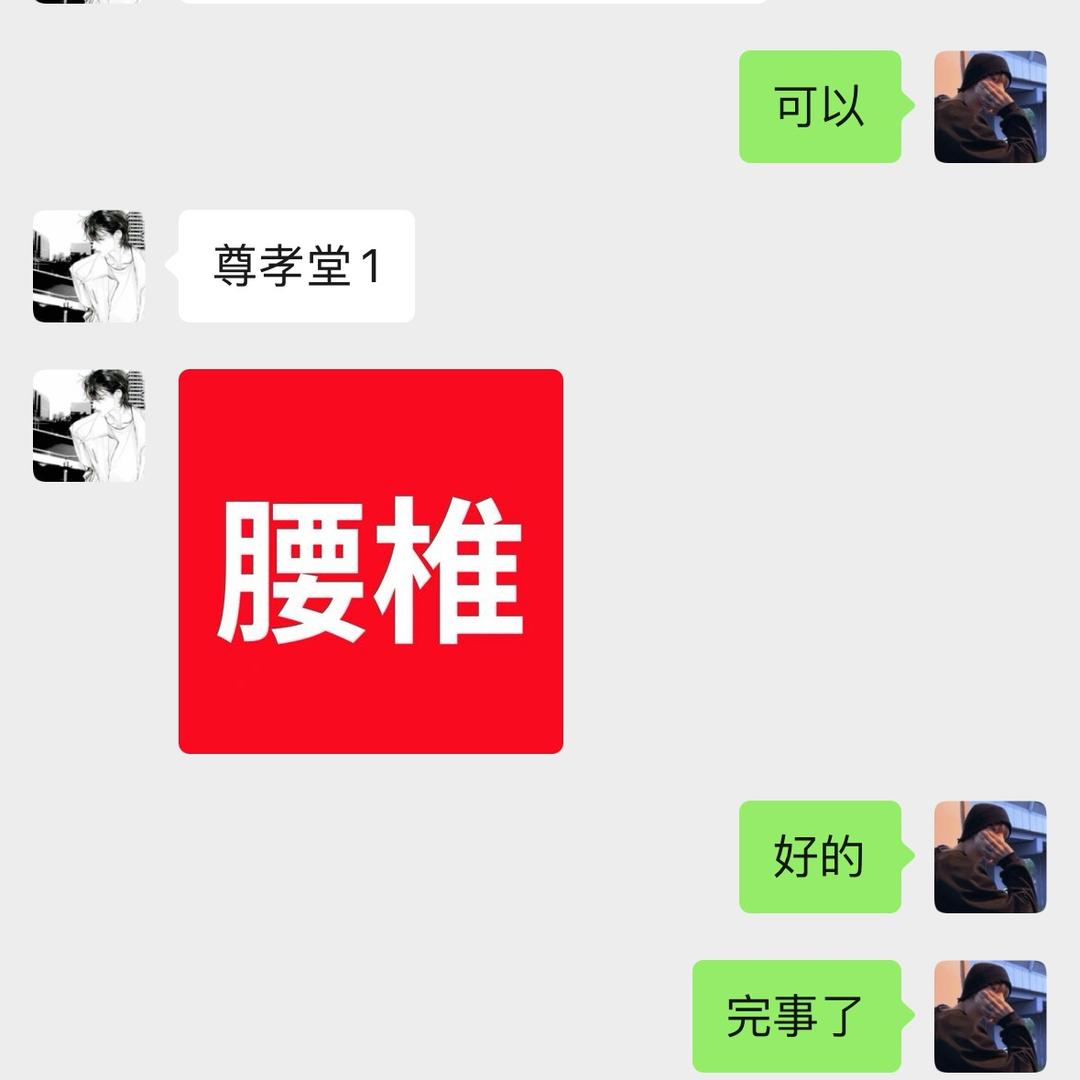1080x1080 pixels.
Task: Tap own avatar beside 完事了 message
Action: pos(990,1016)
